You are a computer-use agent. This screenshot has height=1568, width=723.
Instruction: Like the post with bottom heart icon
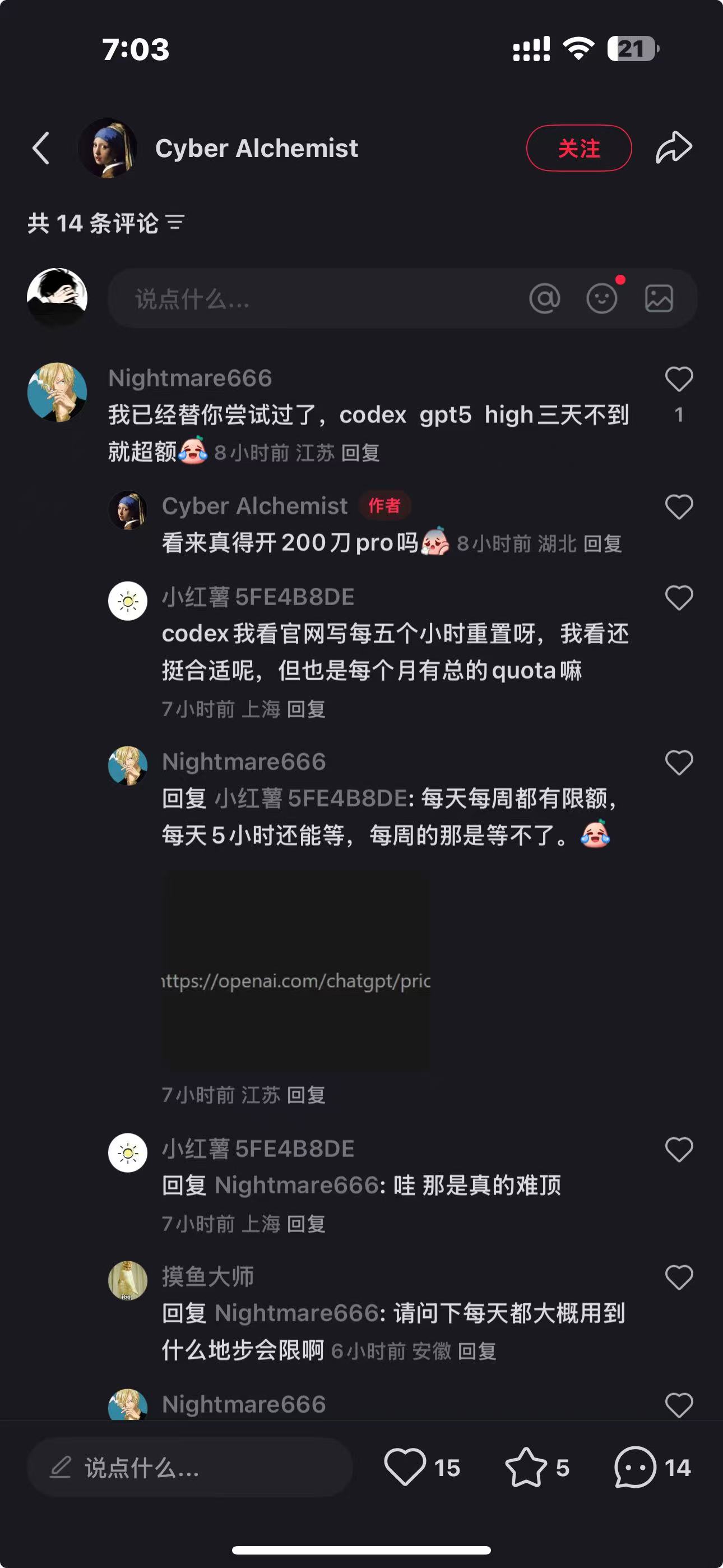pos(405,1467)
